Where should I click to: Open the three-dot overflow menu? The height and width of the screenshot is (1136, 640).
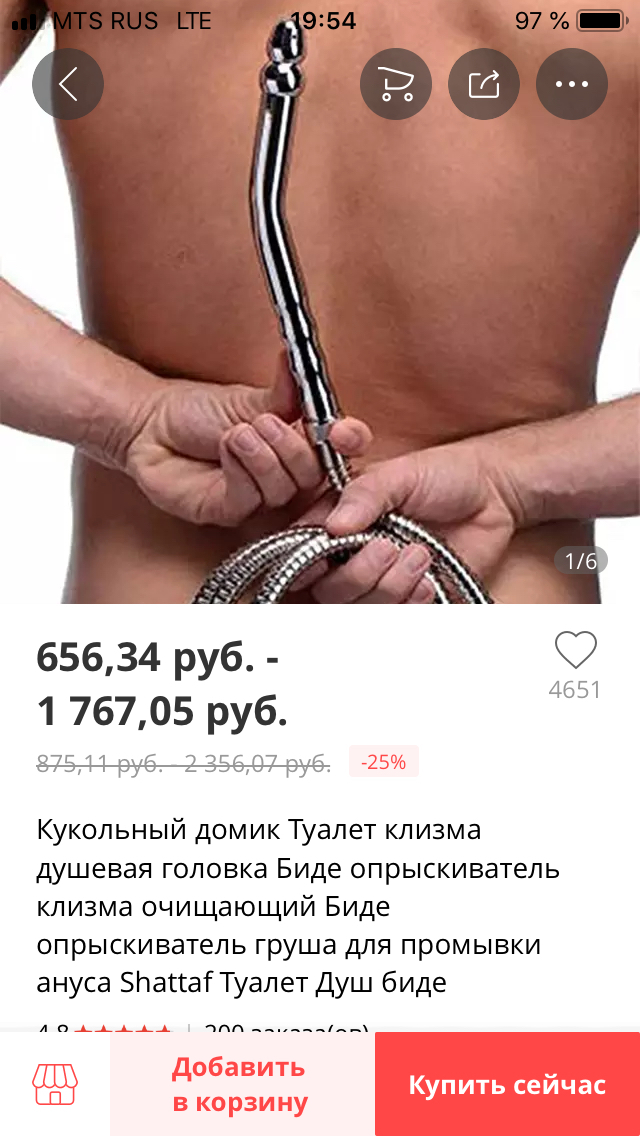coord(572,84)
